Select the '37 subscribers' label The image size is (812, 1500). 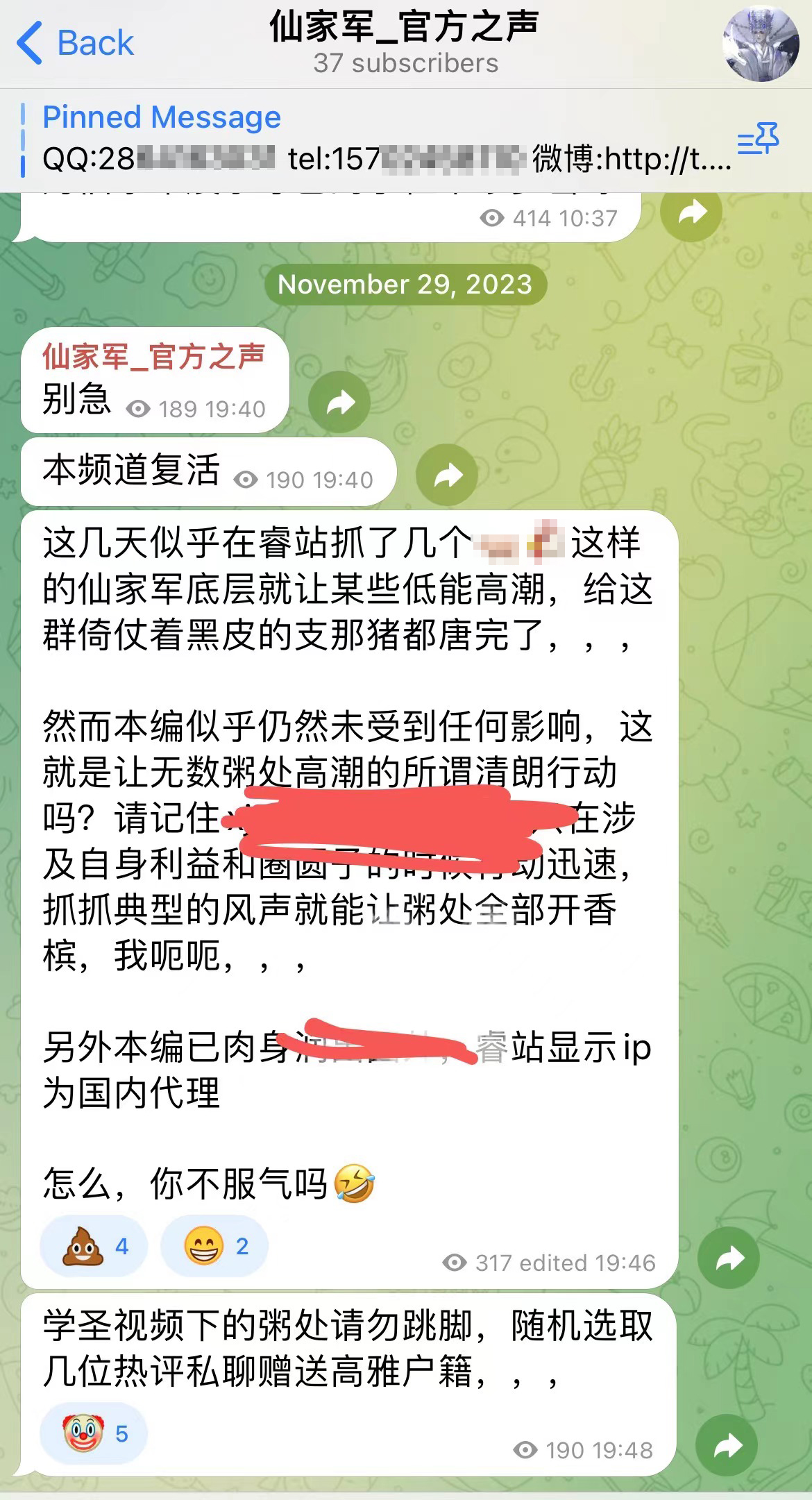[x=405, y=65]
